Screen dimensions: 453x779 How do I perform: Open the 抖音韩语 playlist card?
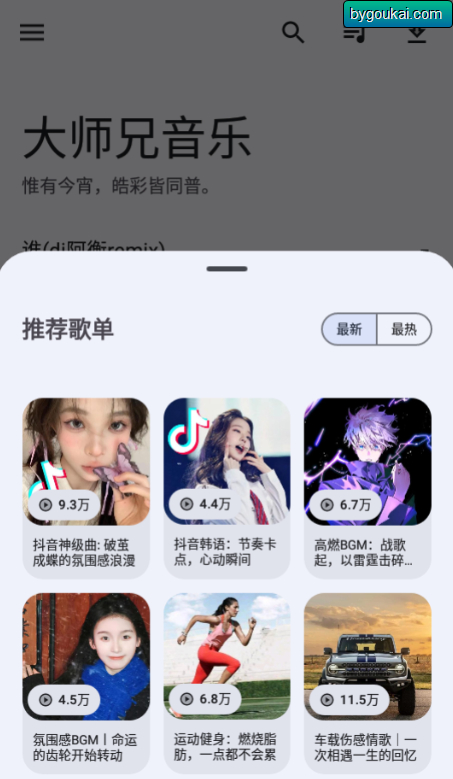click(x=227, y=488)
